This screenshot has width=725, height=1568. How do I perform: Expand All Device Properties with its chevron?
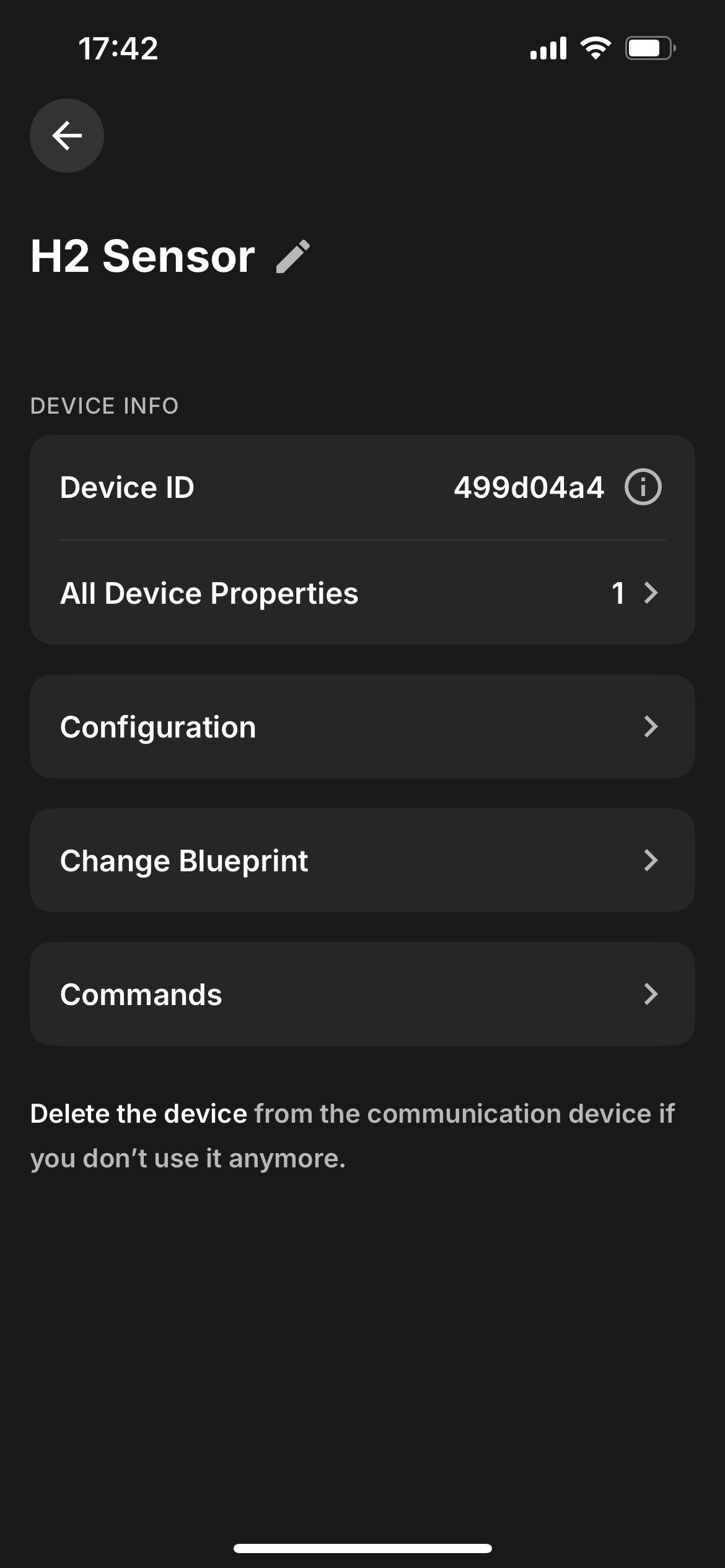point(650,593)
